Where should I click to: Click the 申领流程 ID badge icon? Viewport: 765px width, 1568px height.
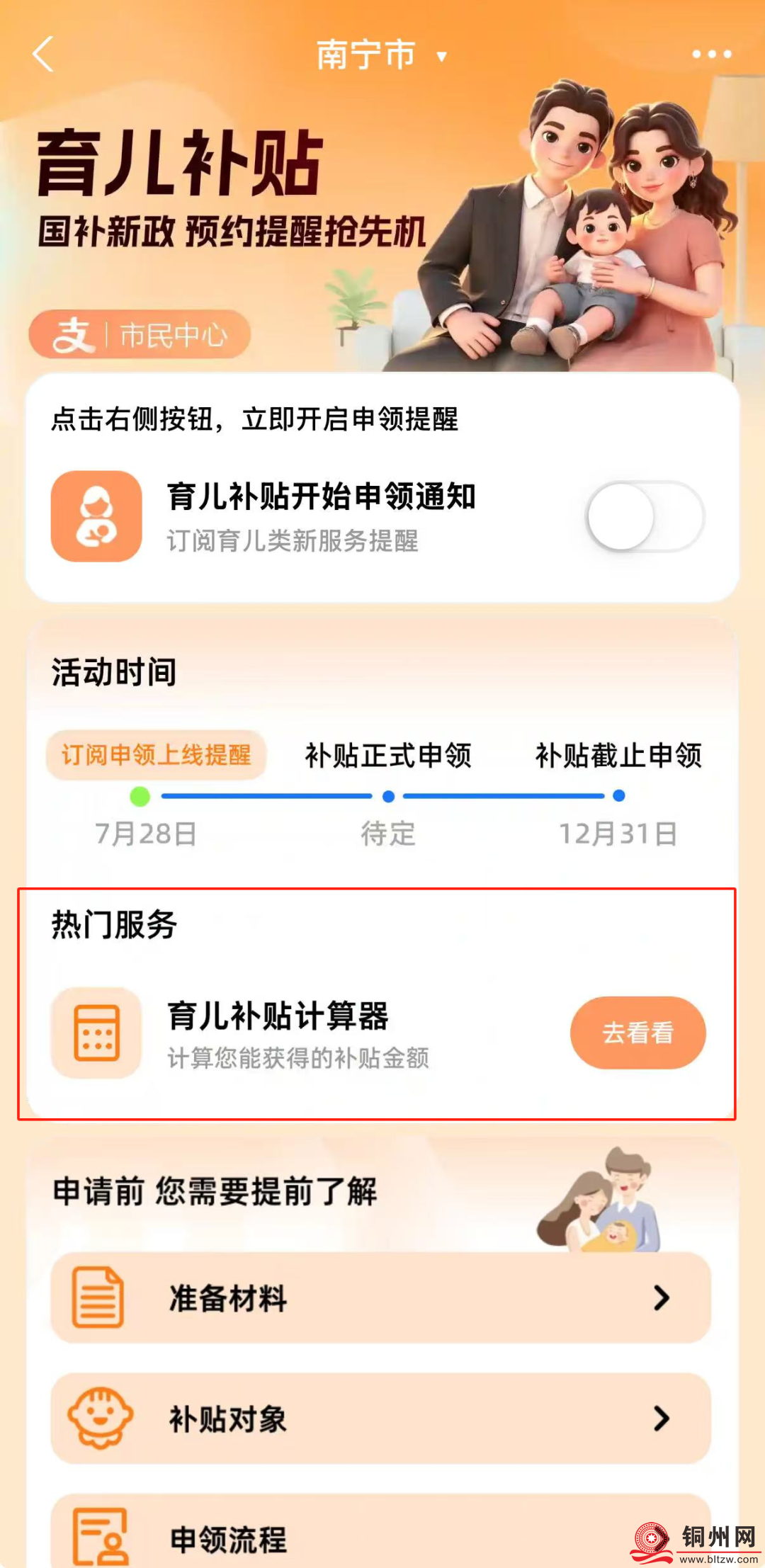click(98, 1537)
